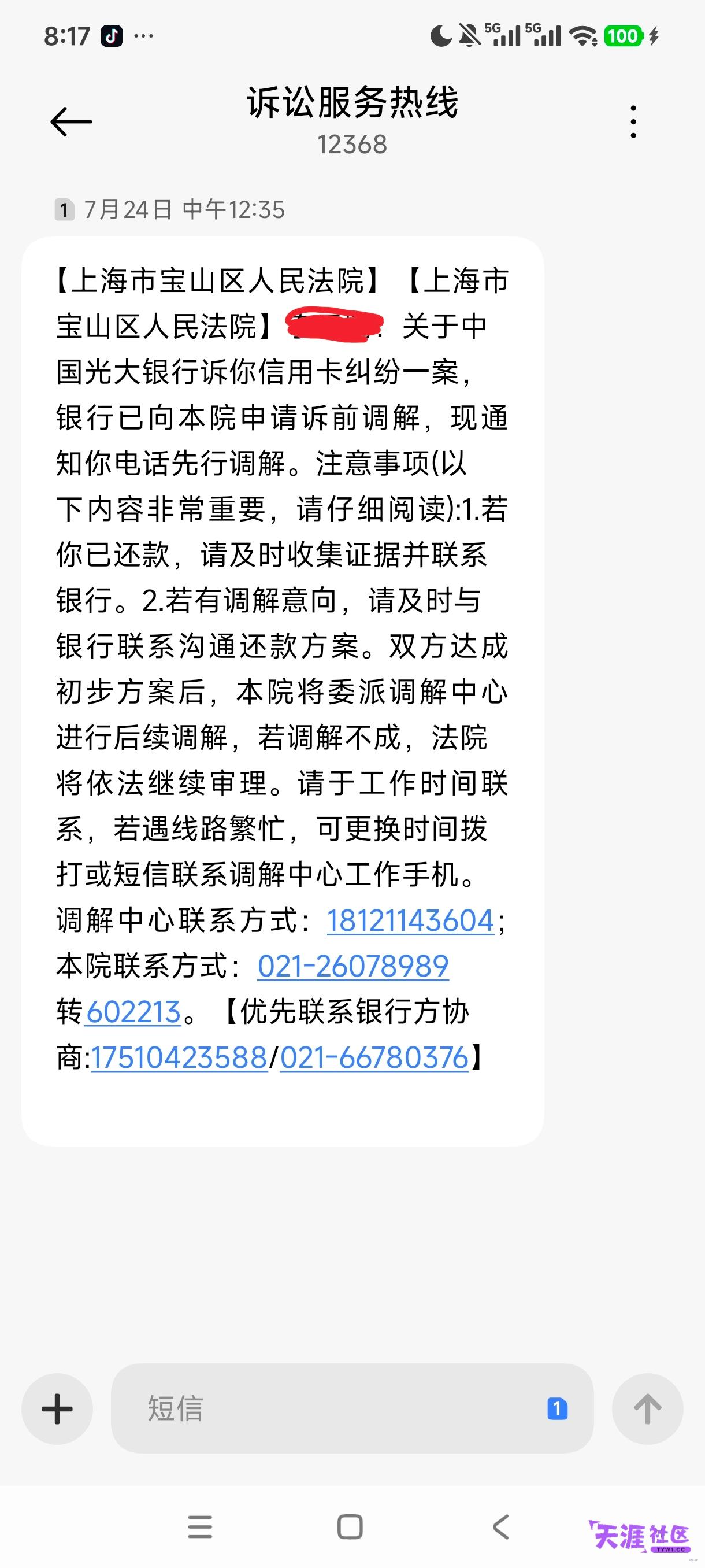The width and height of the screenshot is (705, 1568).
Task: Send the message with the arrow button
Action: (x=647, y=1408)
